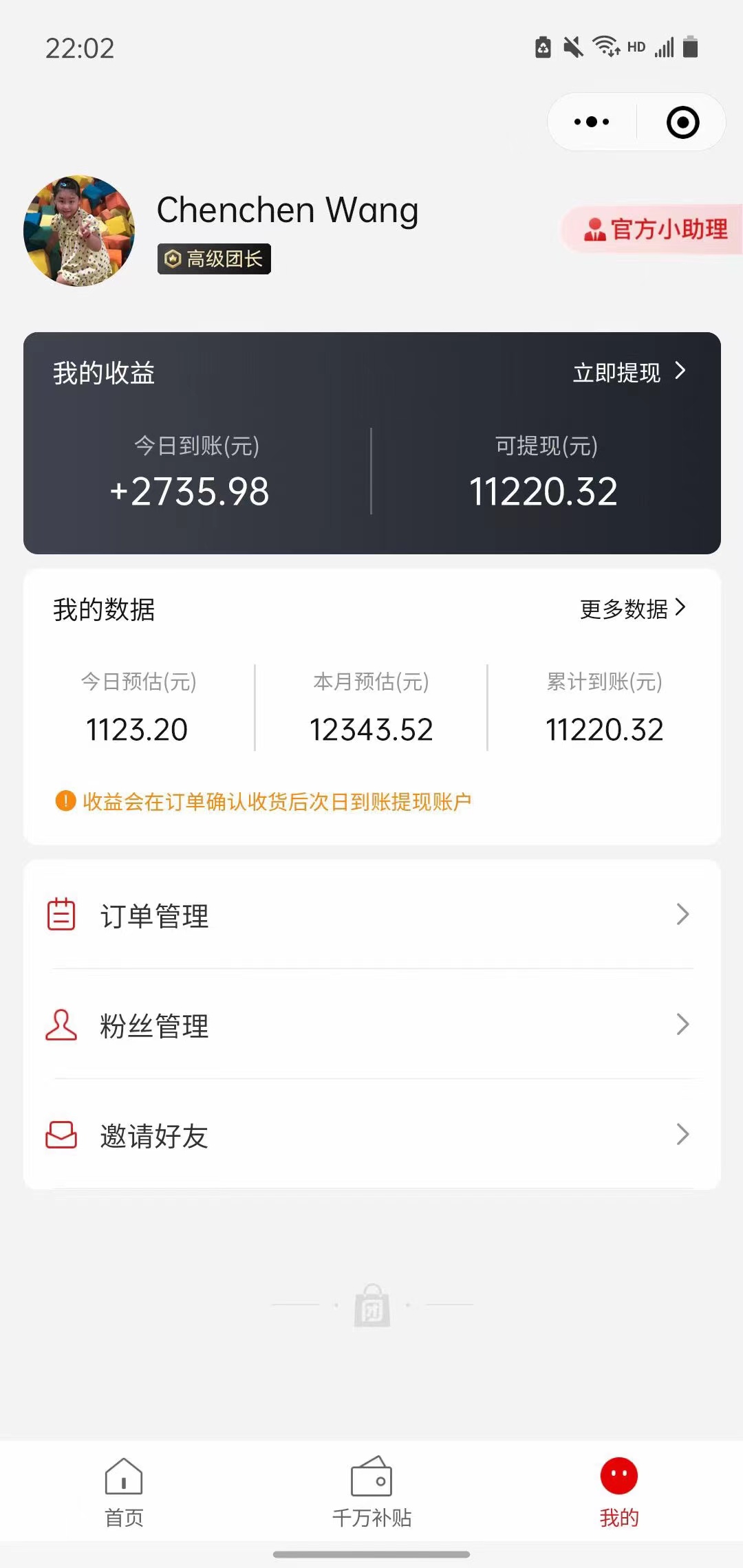This screenshot has width=743, height=1568.
Task: Open 订单管理 order management
Action: coord(371,915)
